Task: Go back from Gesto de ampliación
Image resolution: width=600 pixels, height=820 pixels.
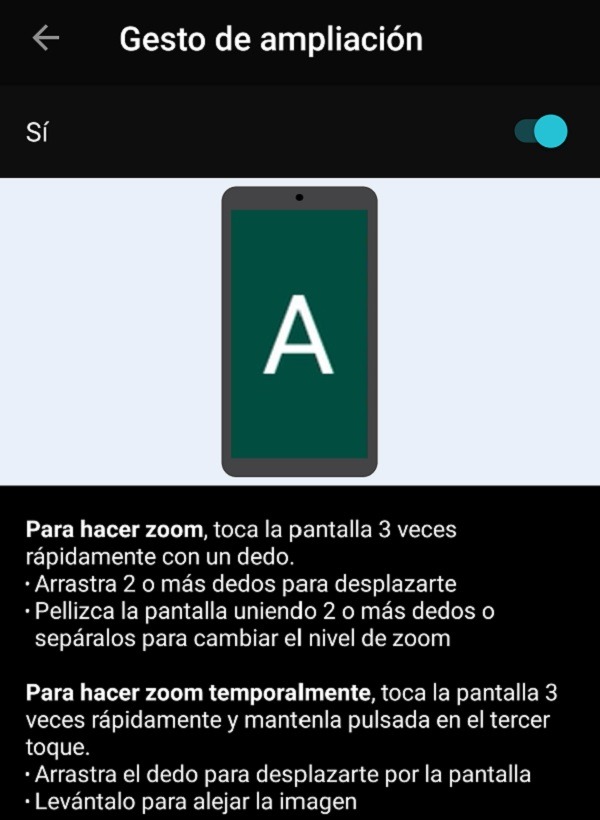Action: [x=46, y=39]
